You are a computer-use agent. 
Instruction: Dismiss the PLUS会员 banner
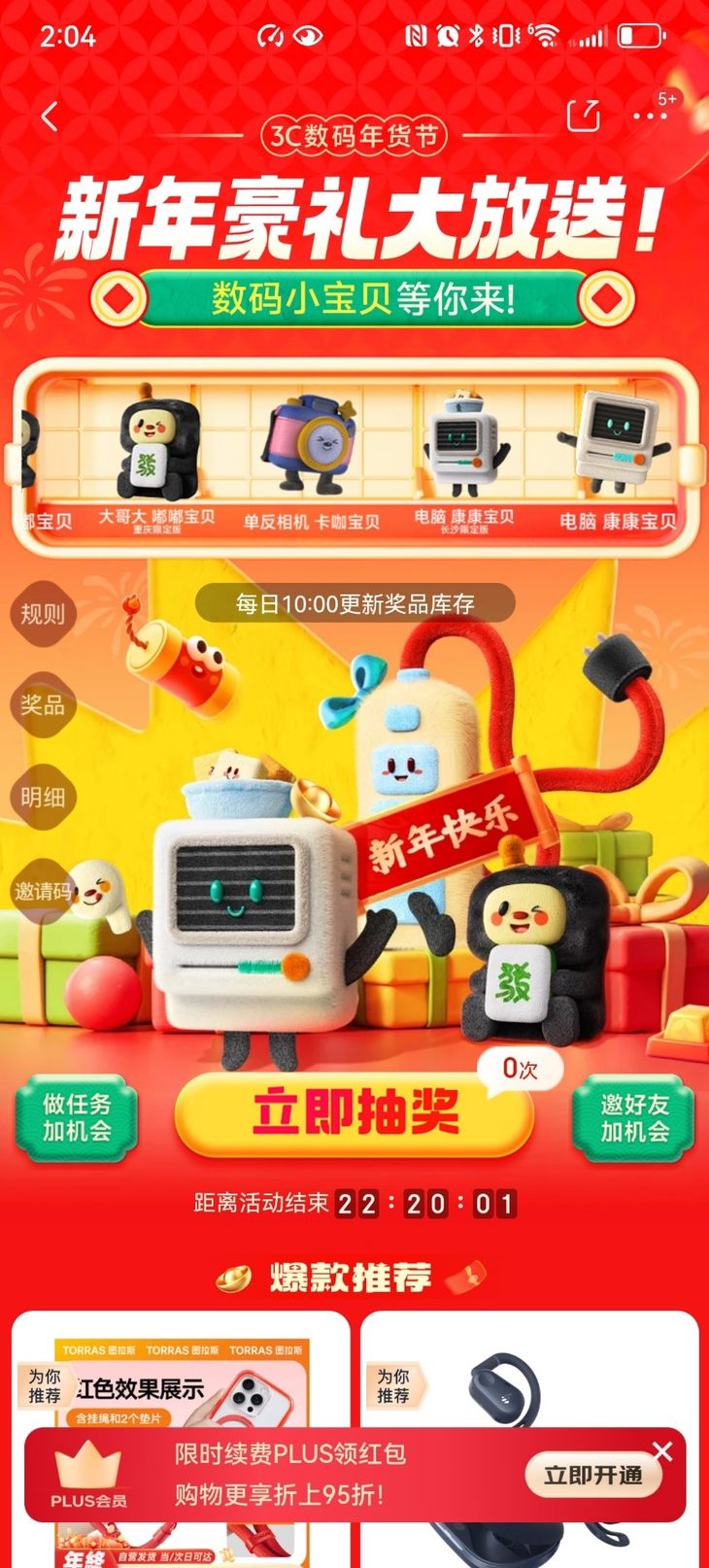point(662,1450)
